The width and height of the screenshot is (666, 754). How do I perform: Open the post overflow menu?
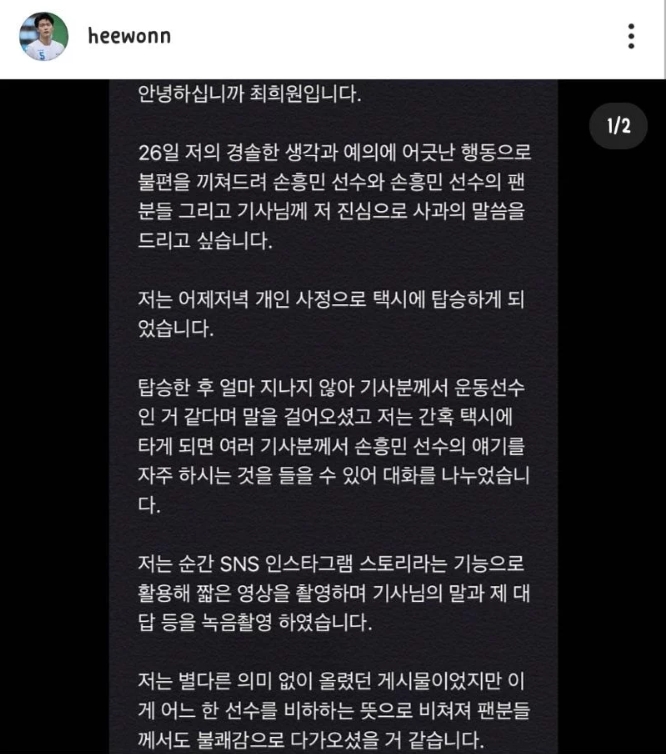click(631, 37)
